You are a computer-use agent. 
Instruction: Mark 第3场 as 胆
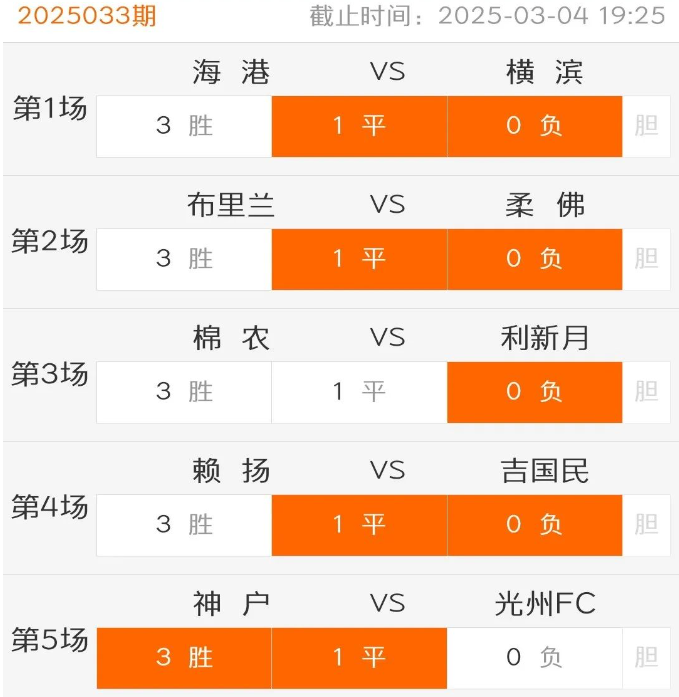pos(646,392)
